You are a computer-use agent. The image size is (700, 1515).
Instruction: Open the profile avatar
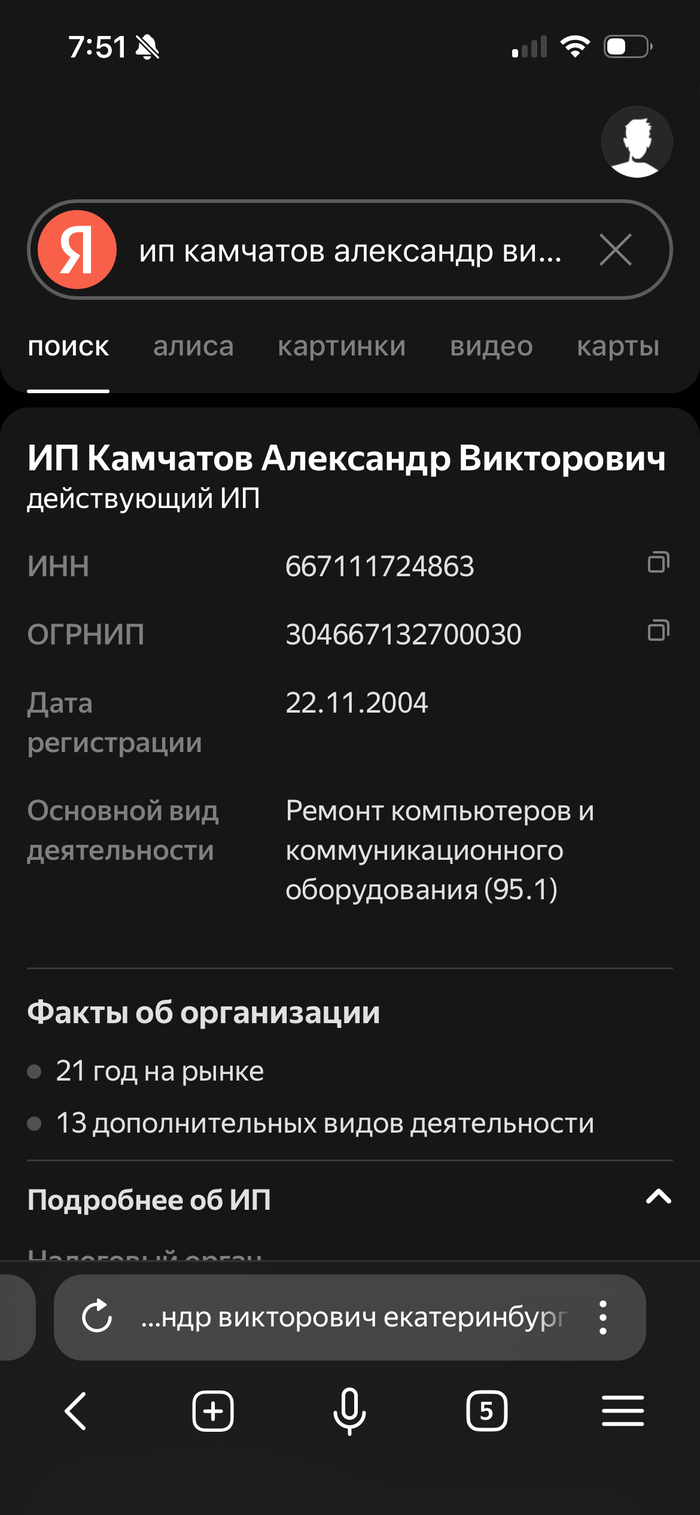pyautogui.click(x=637, y=142)
